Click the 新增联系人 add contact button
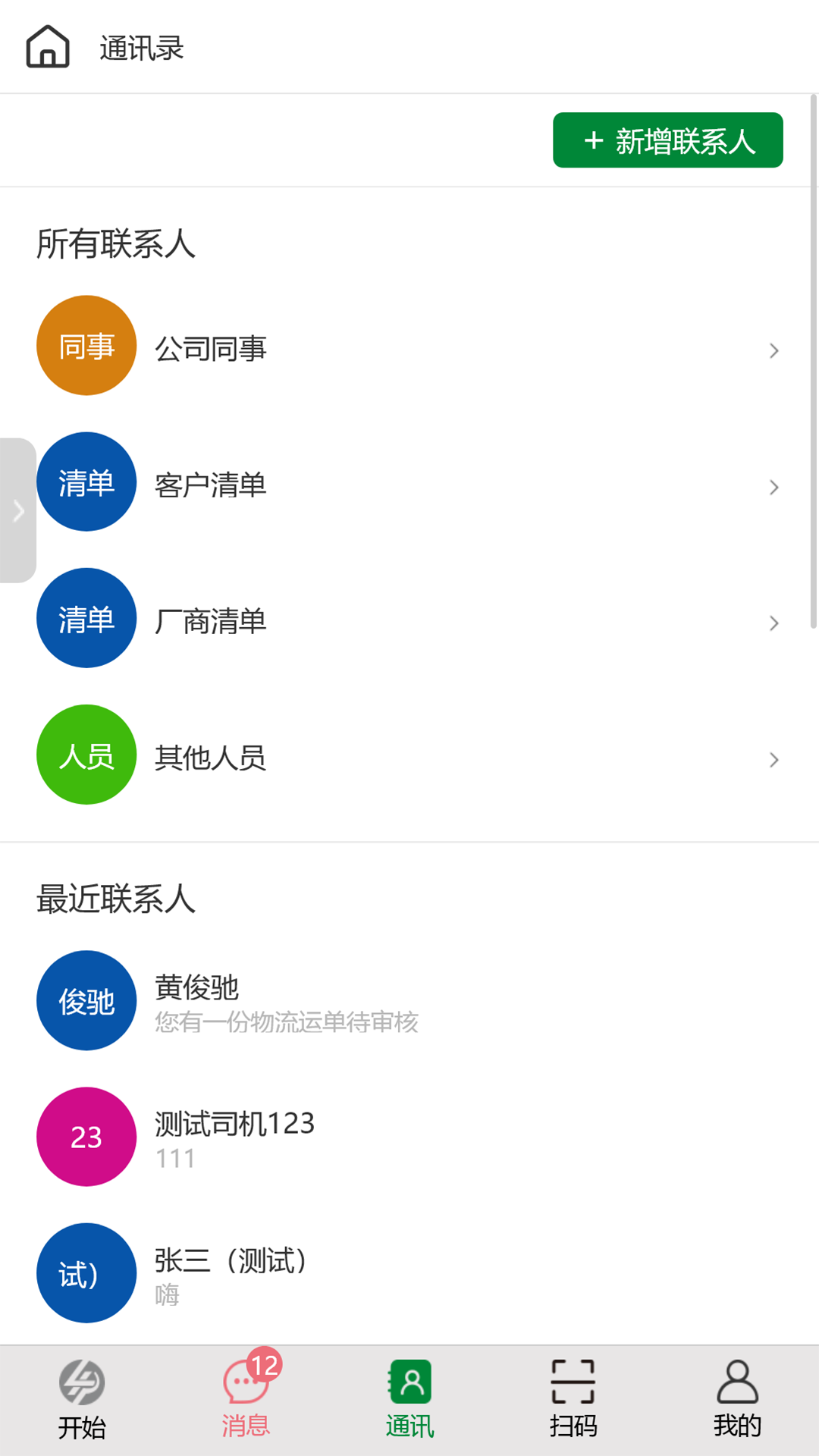The height and width of the screenshot is (1456, 819). (x=667, y=140)
